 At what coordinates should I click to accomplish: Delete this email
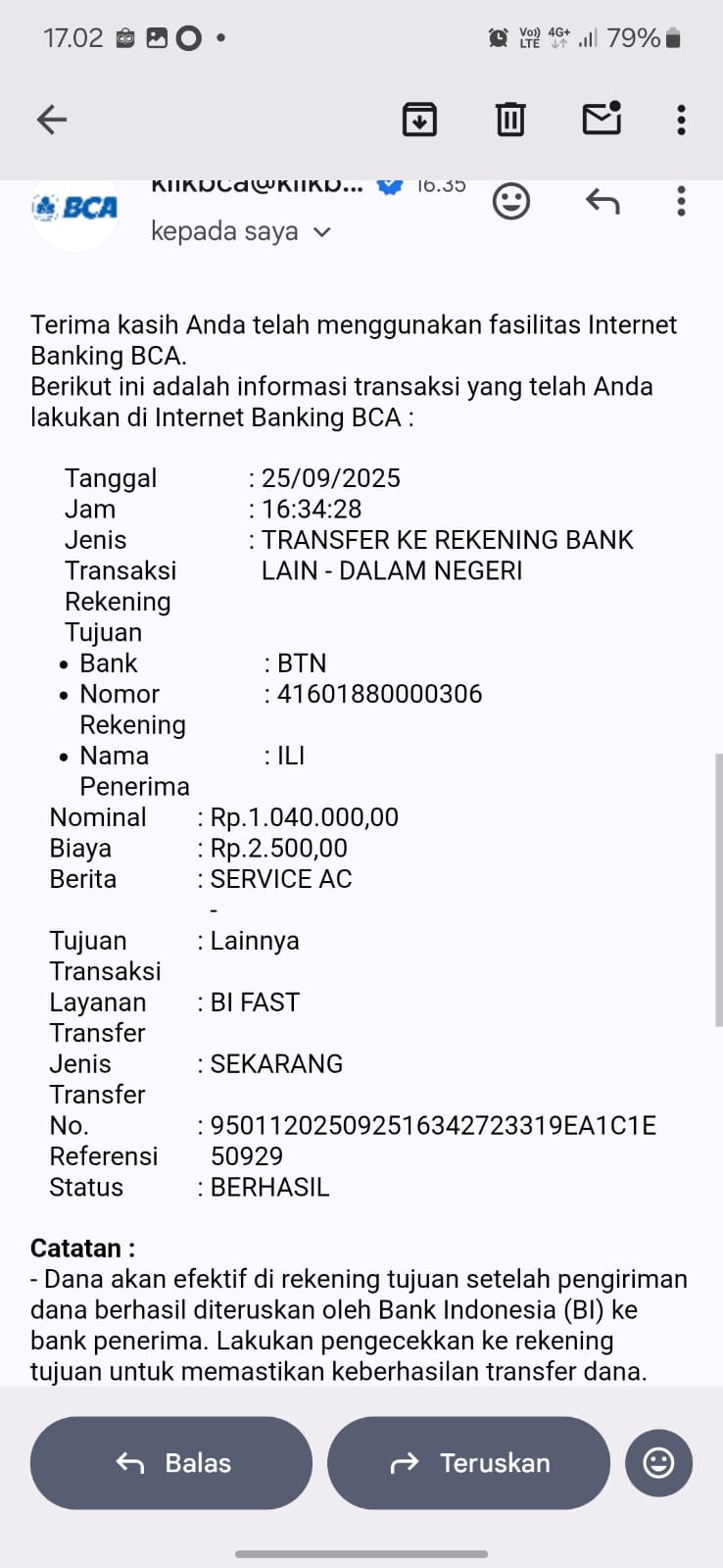(x=510, y=120)
